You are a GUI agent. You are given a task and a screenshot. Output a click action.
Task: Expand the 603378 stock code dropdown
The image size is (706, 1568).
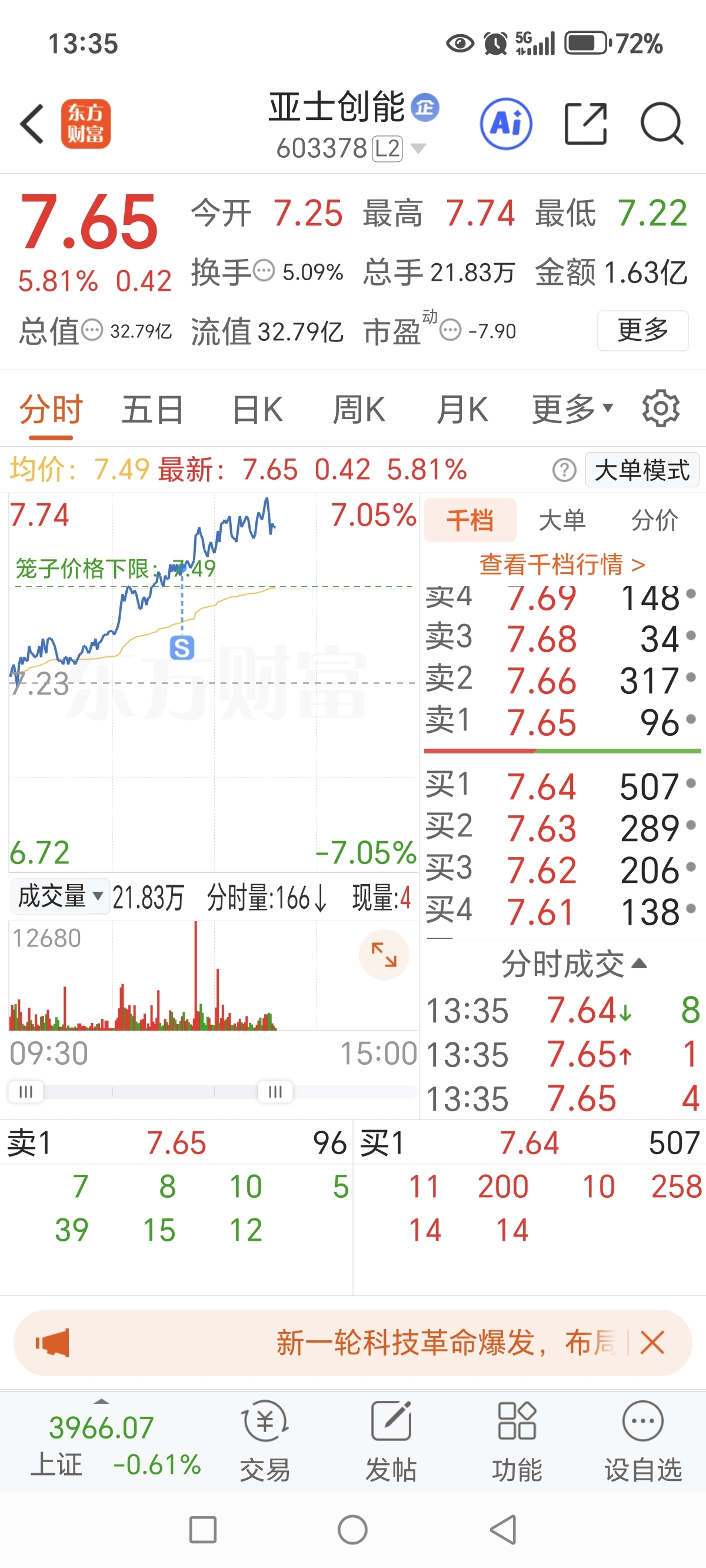(x=418, y=148)
